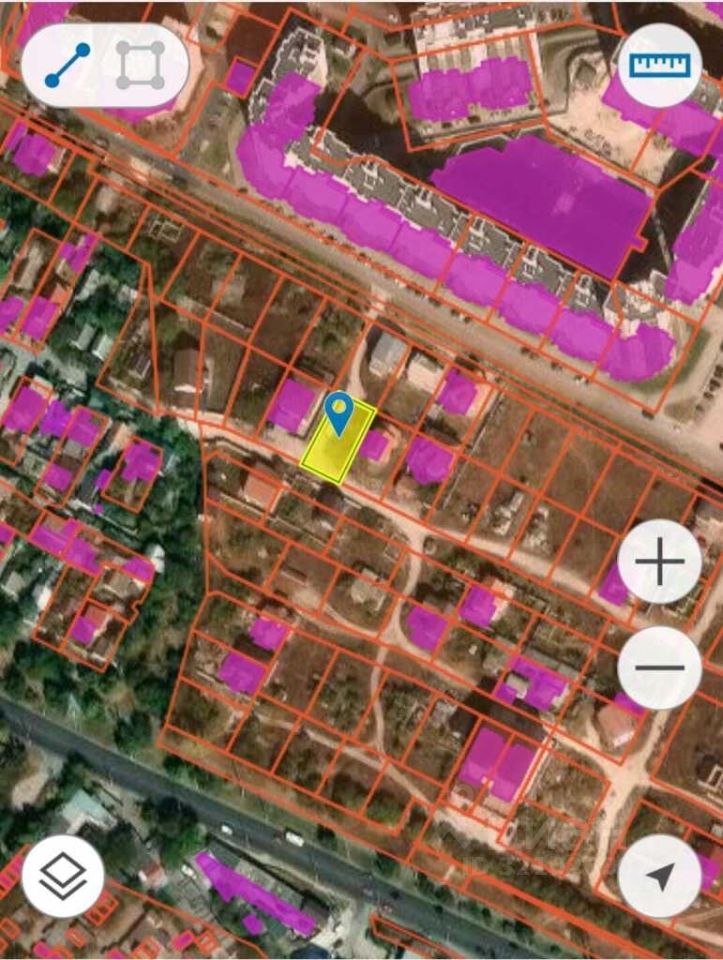The image size is (723, 960).
Task: Zoom out of the map
Action: (659, 667)
